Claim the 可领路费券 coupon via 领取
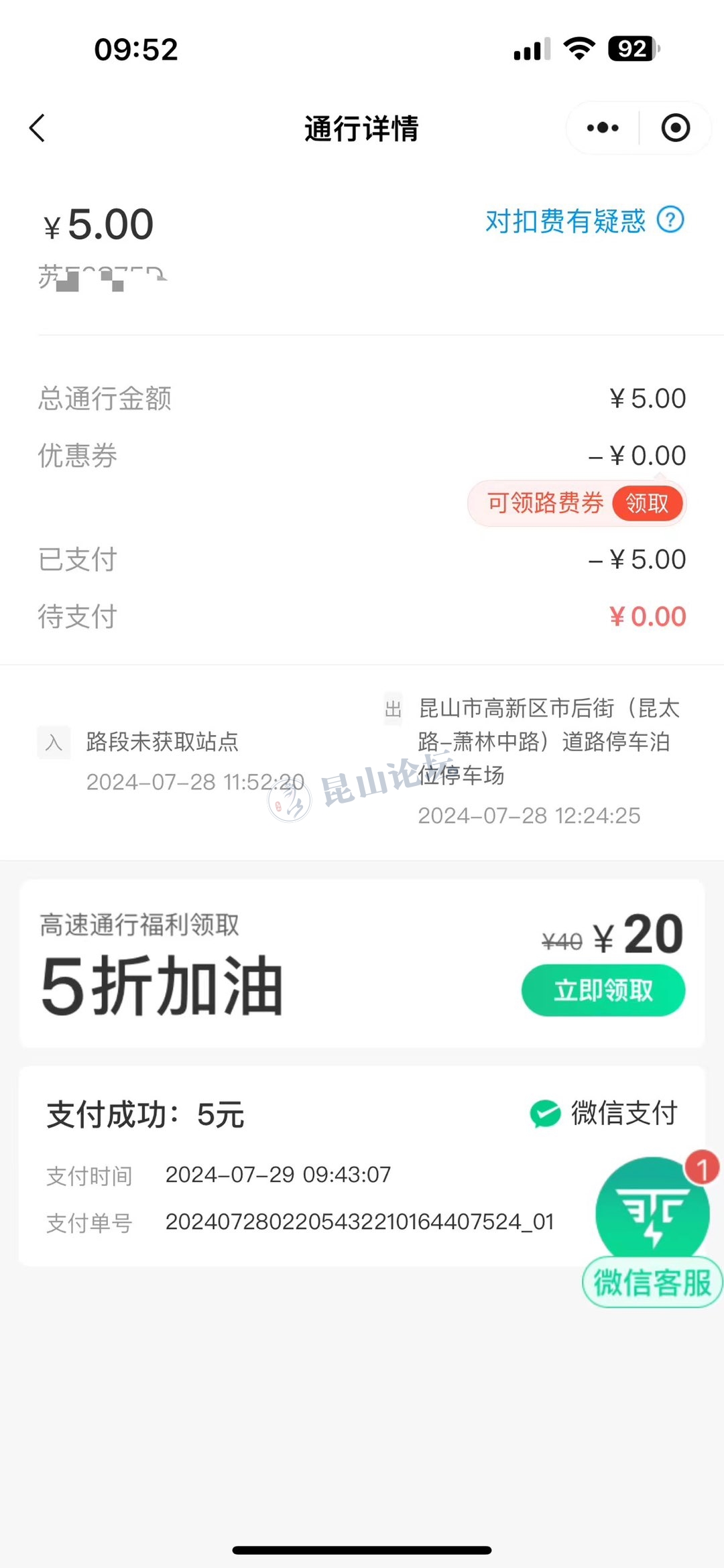Image resolution: width=724 pixels, height=1568 pixels. coord(647,503)
